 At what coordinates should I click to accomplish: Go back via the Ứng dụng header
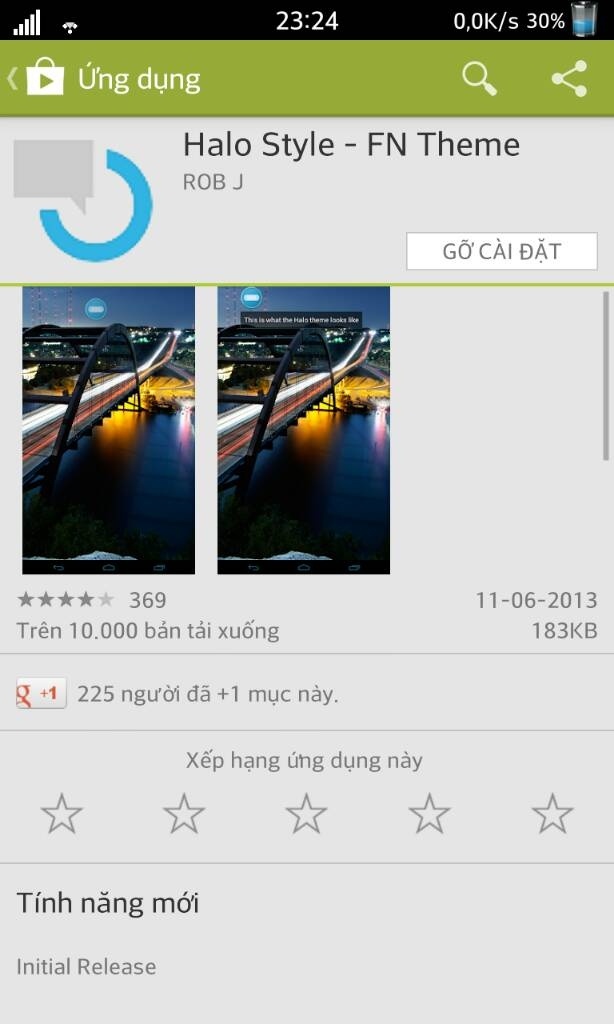click(105, 79)
